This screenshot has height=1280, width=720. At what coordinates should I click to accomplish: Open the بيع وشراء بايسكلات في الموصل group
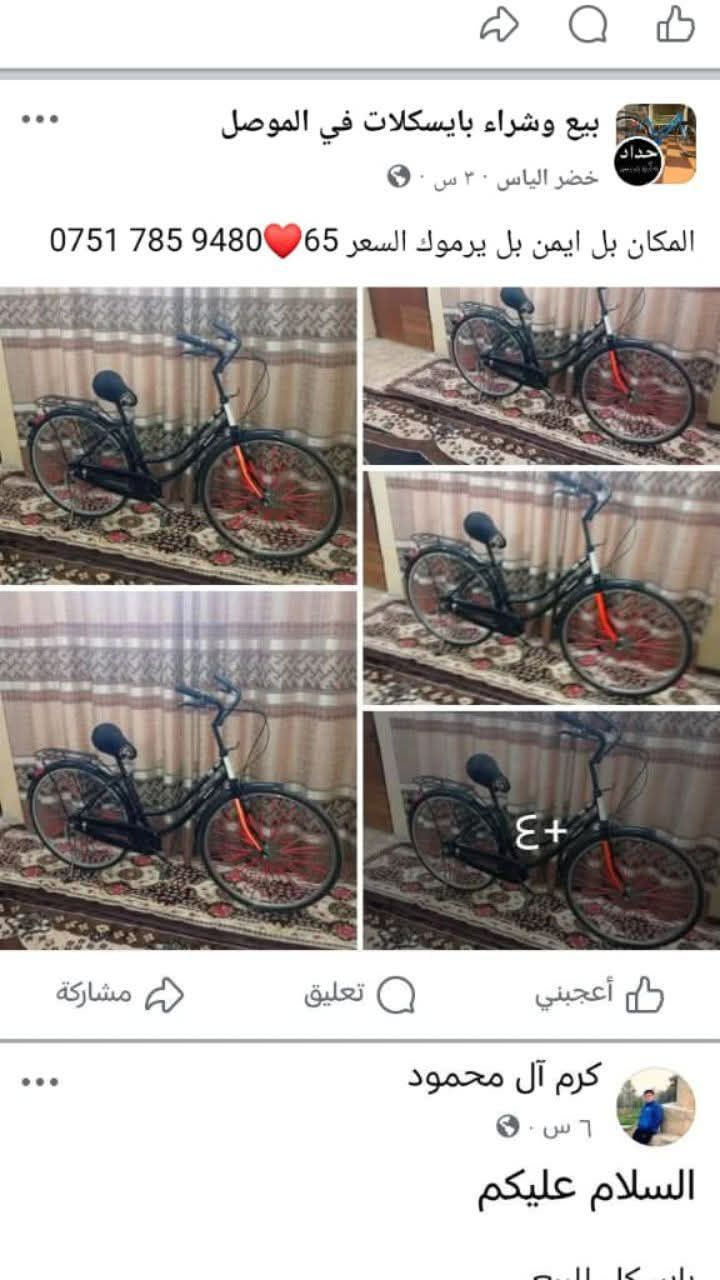410,125
